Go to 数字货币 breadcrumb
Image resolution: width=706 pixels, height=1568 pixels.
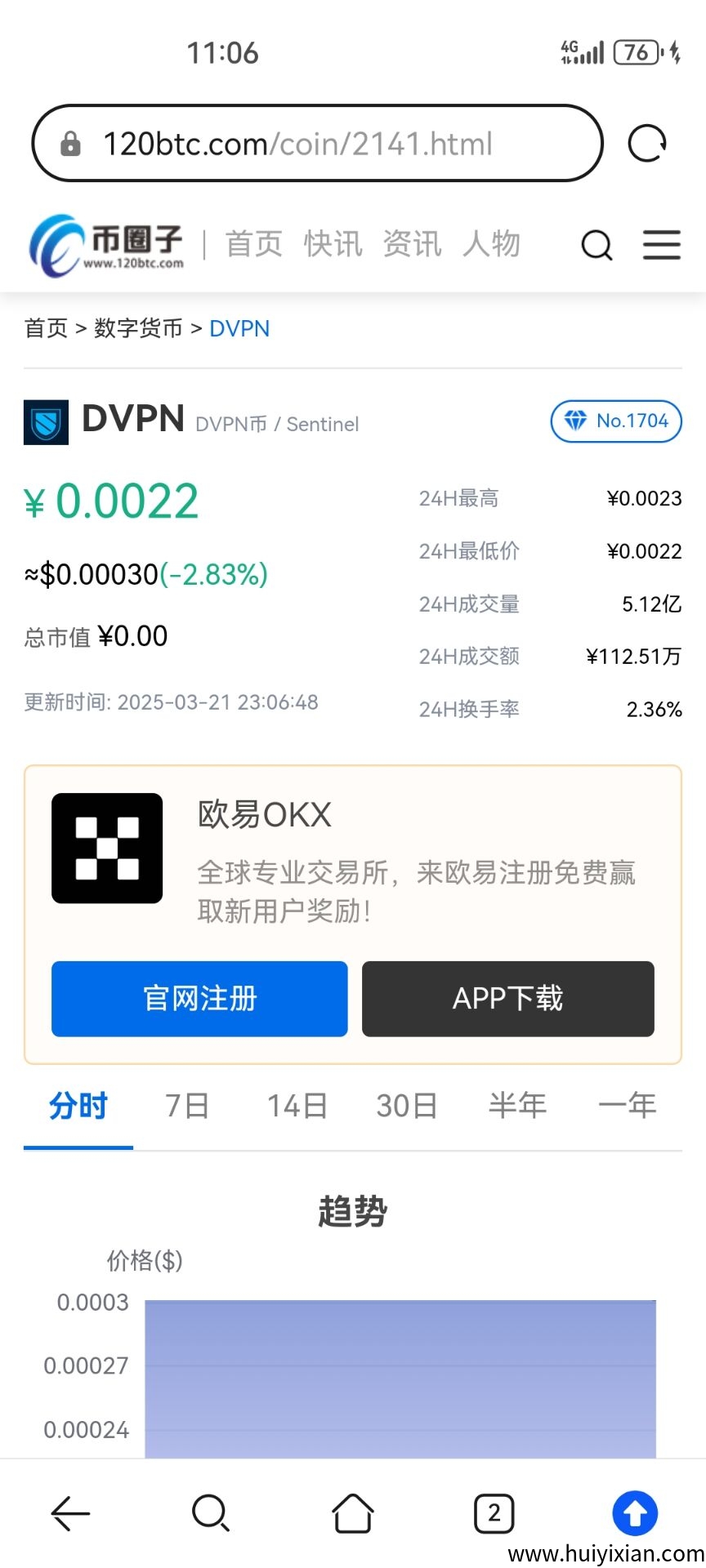coord(138,328)
